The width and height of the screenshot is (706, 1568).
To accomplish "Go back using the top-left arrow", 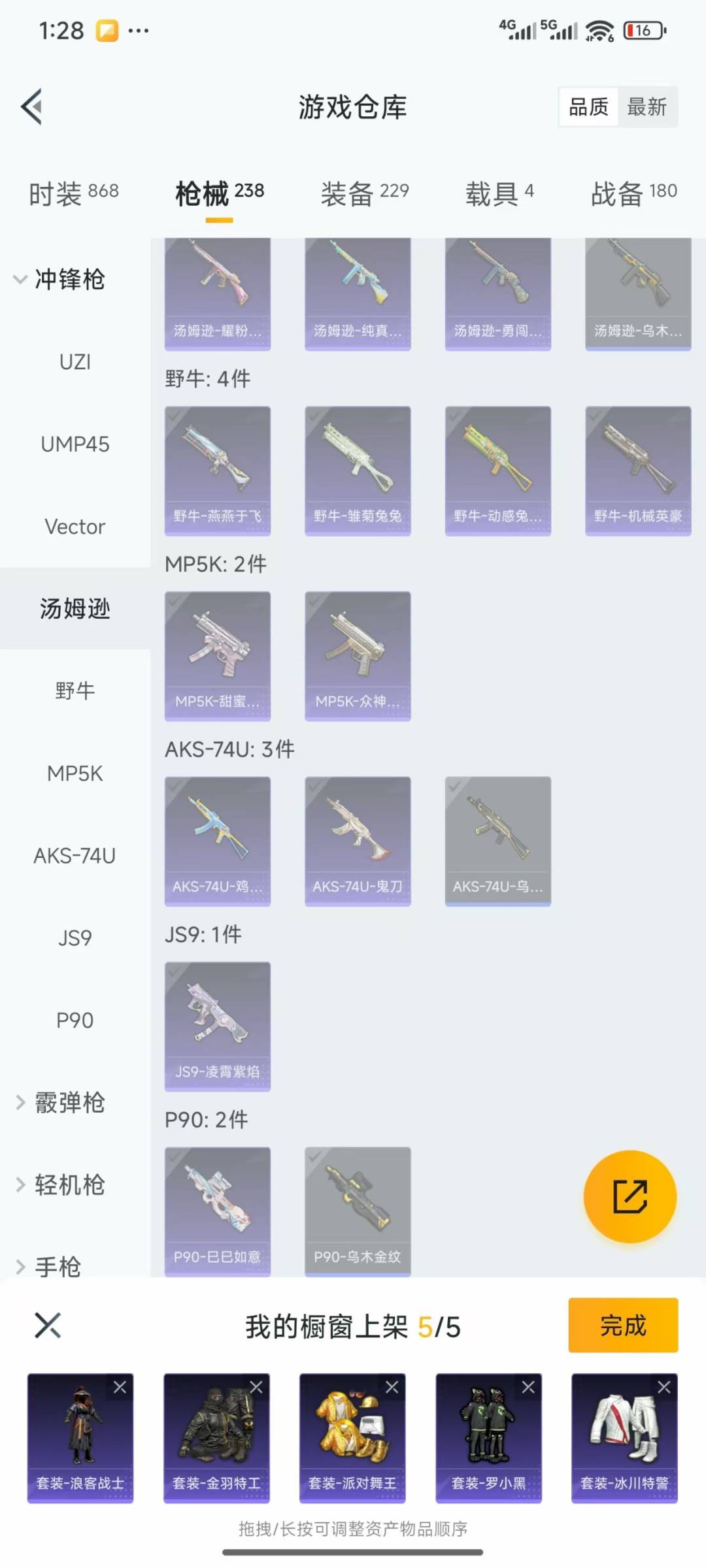I will coord(32,106).
